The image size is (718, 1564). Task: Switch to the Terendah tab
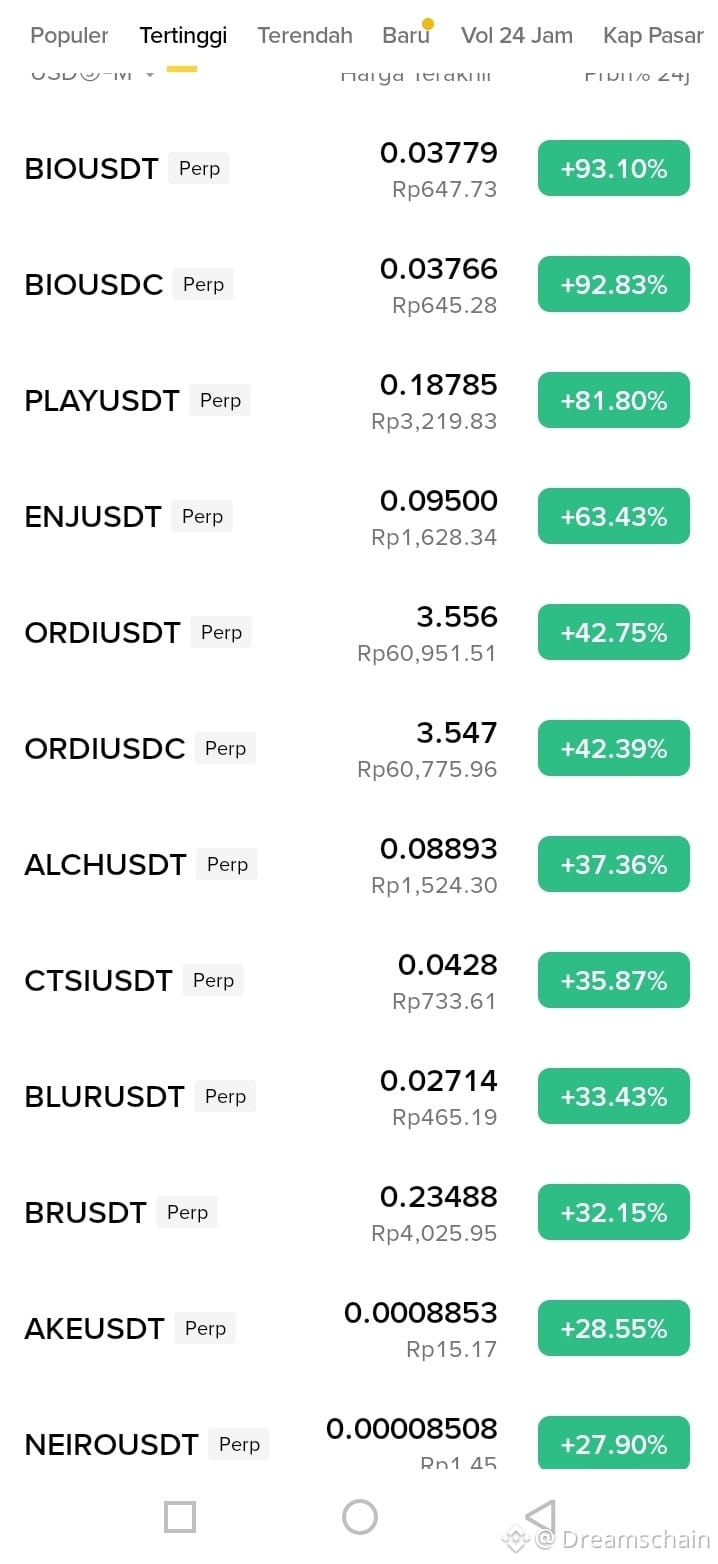[304, 36]
